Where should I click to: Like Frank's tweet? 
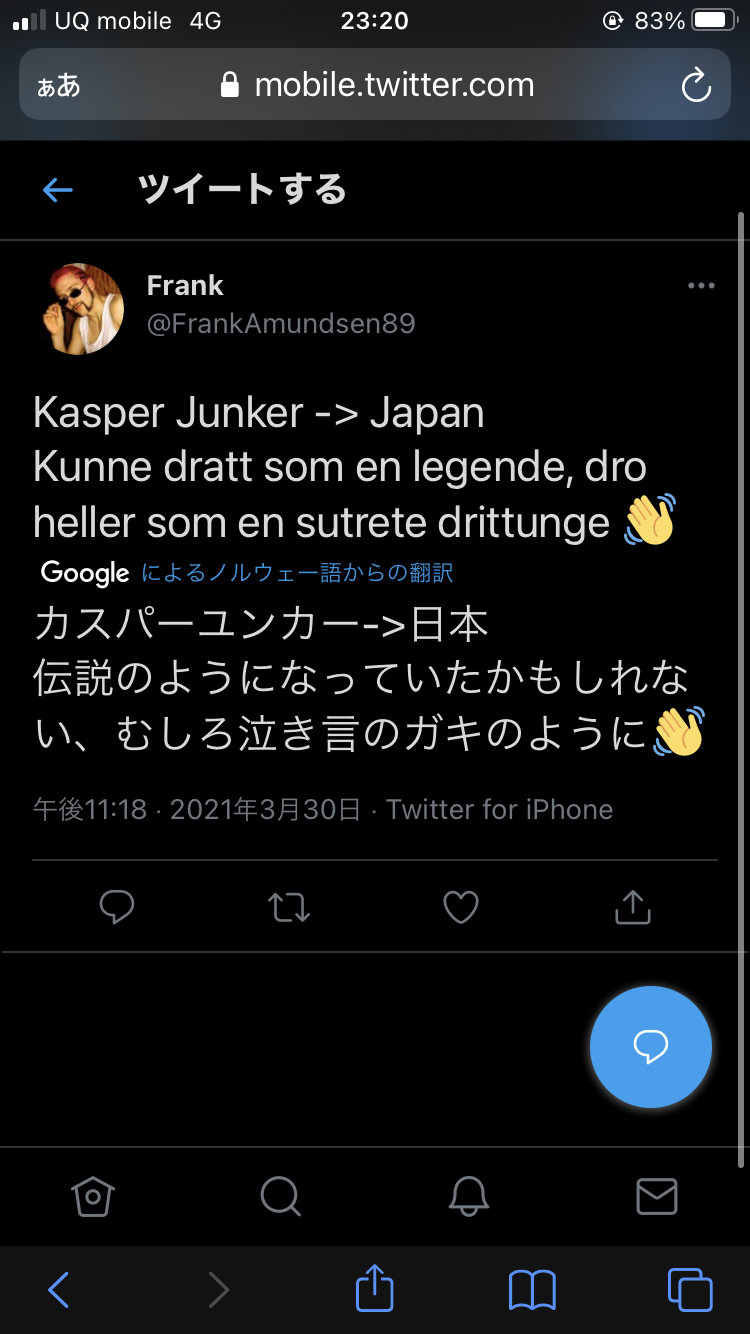point(461,907)
